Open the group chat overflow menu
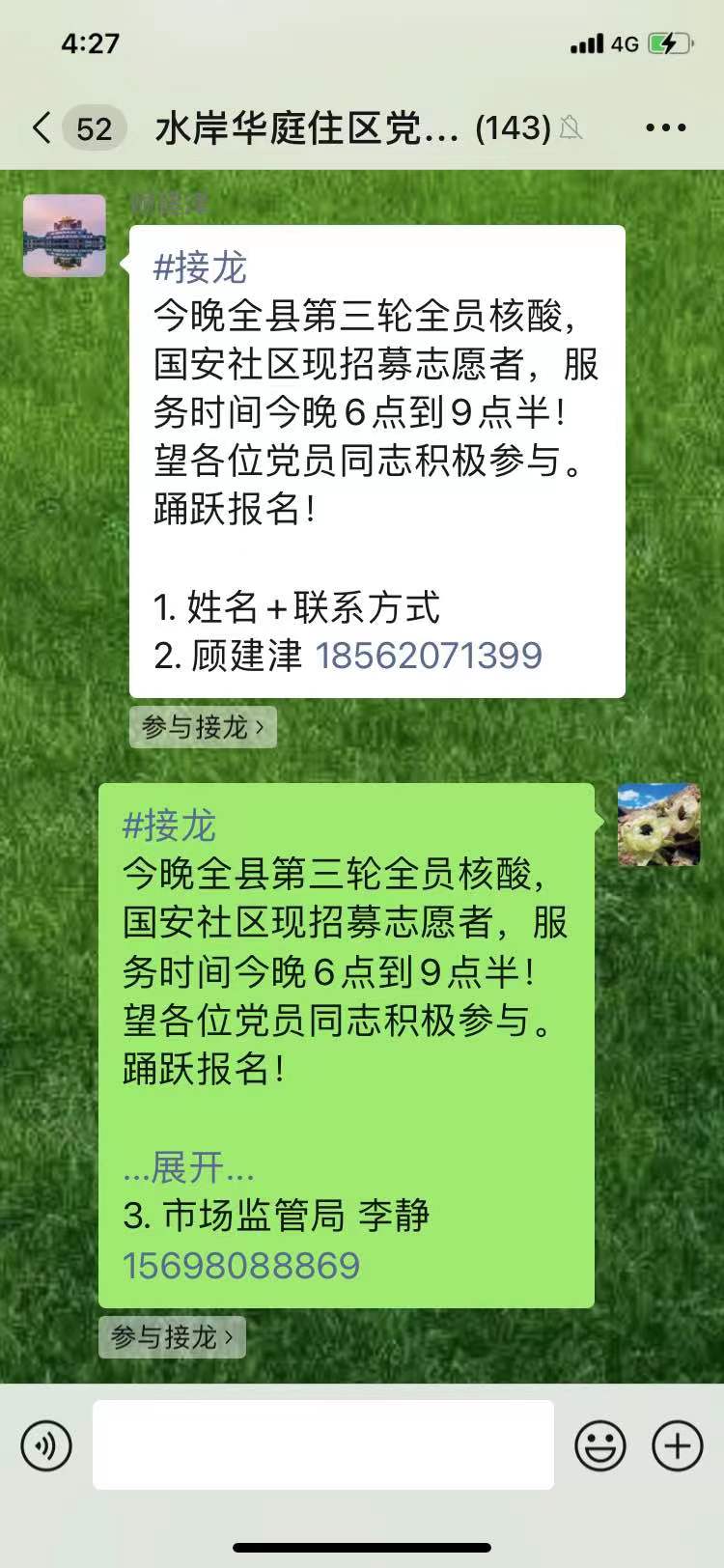Screen dimensions: 724x1568 pos(666,127)
